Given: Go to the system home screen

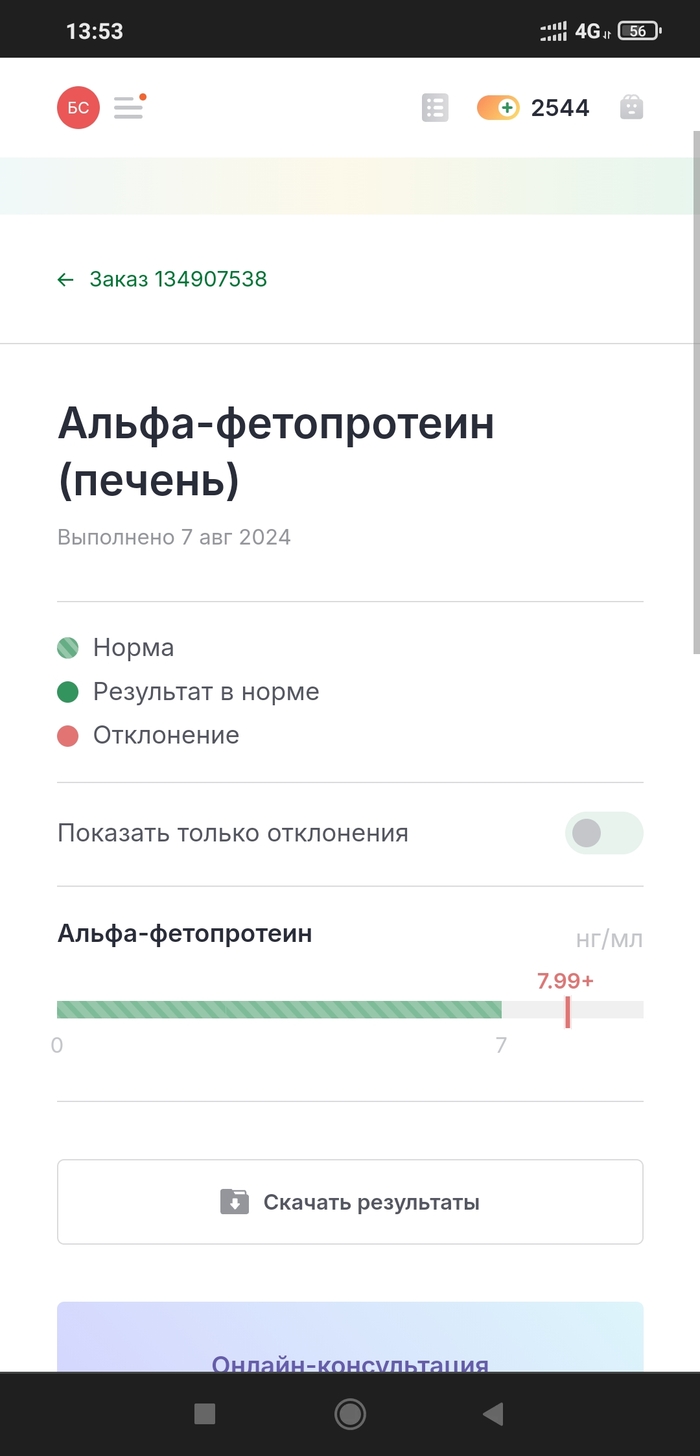Looking at the screenshot, I should click(350, 1413).
